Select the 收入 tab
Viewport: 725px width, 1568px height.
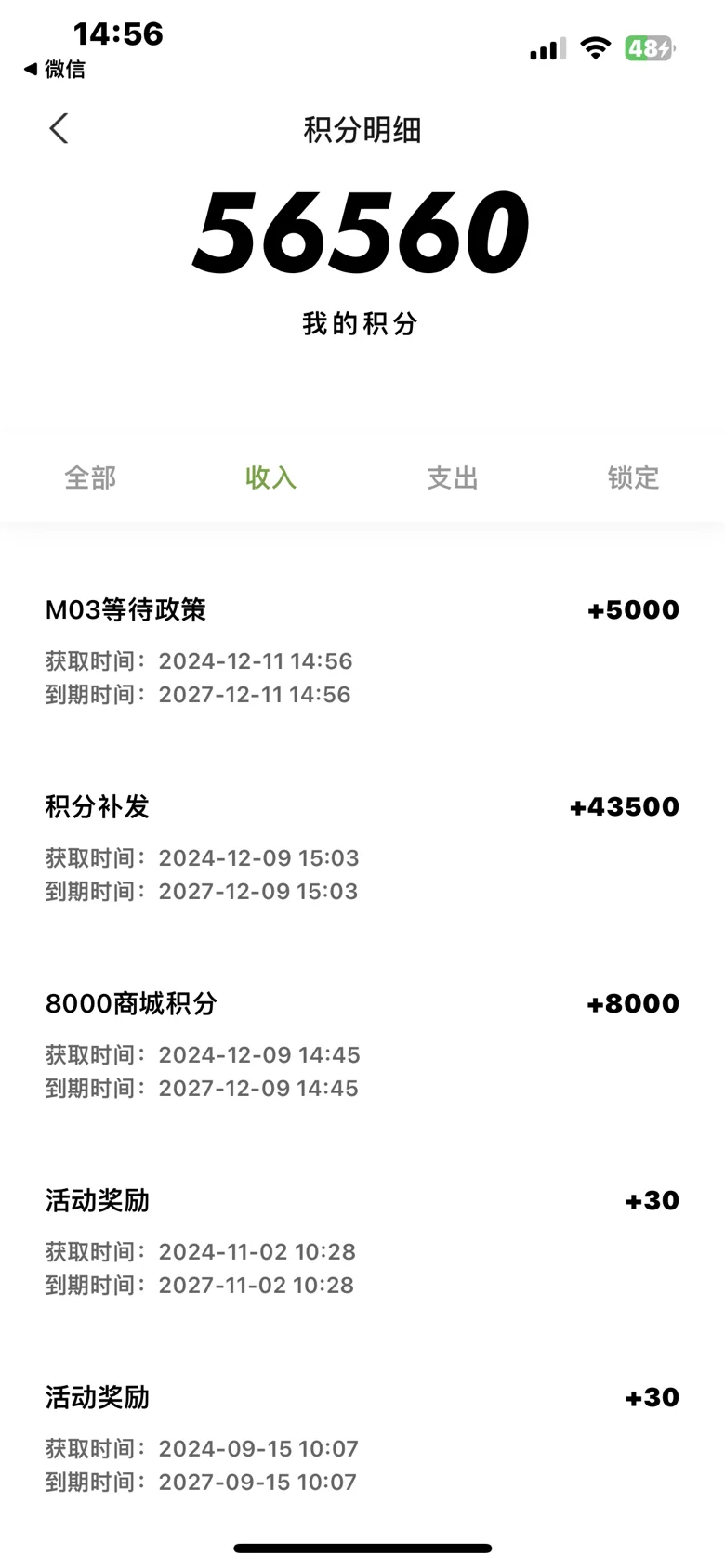coord(271,477)
